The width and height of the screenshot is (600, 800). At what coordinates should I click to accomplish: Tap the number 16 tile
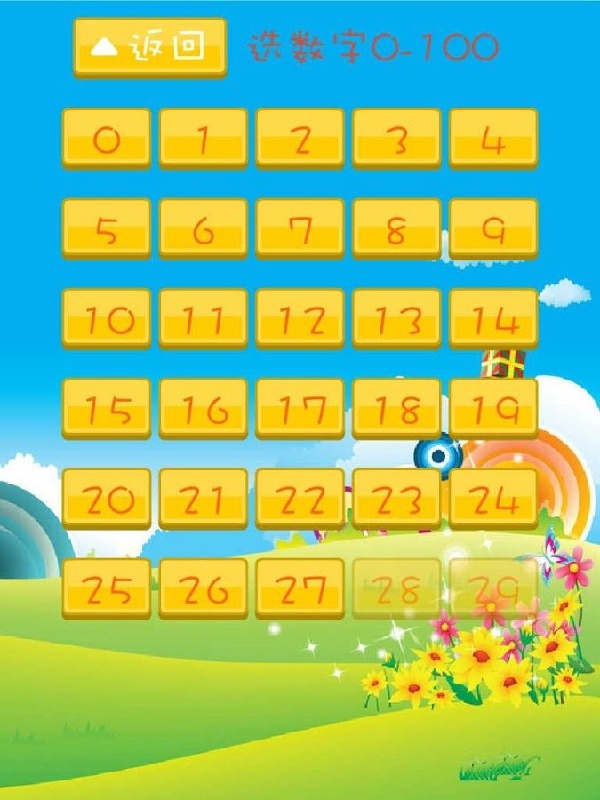203,408
